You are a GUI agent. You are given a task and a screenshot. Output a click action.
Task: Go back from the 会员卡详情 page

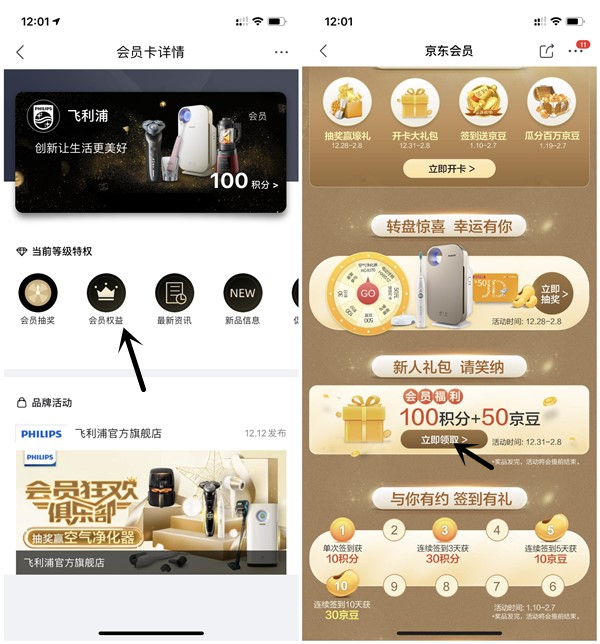20,52
